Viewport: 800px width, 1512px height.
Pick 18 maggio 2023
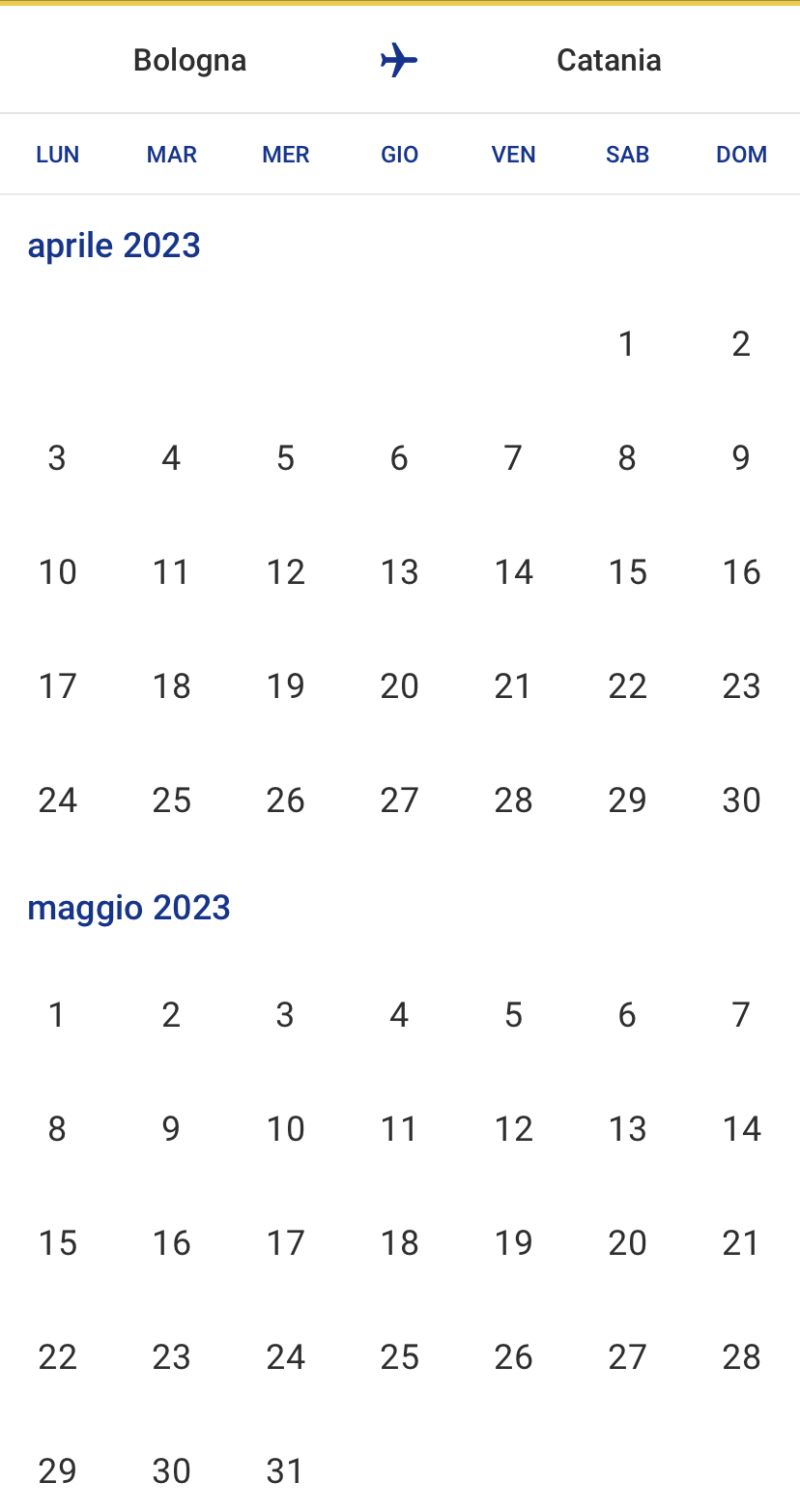[399, 1243]
